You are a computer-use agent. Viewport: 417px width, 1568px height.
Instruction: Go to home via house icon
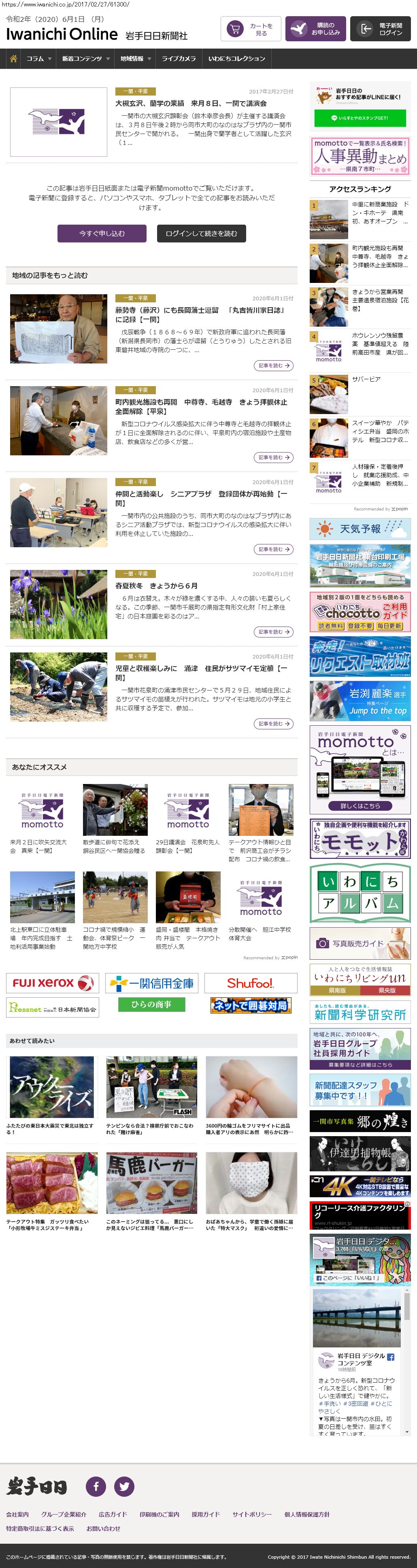coord(13,59)
